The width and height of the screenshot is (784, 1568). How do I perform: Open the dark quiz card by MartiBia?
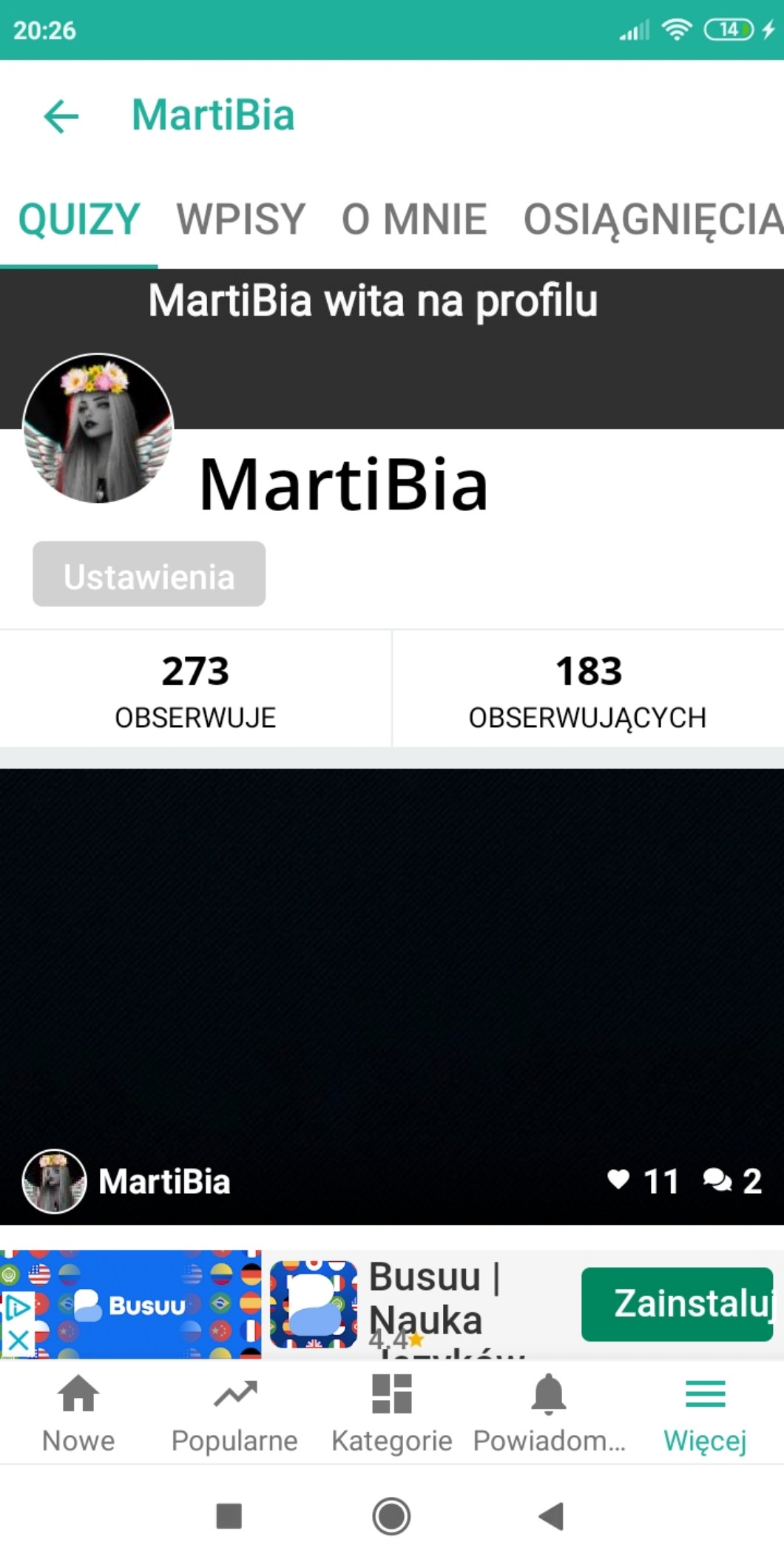pyautogui.click(x=392, y=962)
